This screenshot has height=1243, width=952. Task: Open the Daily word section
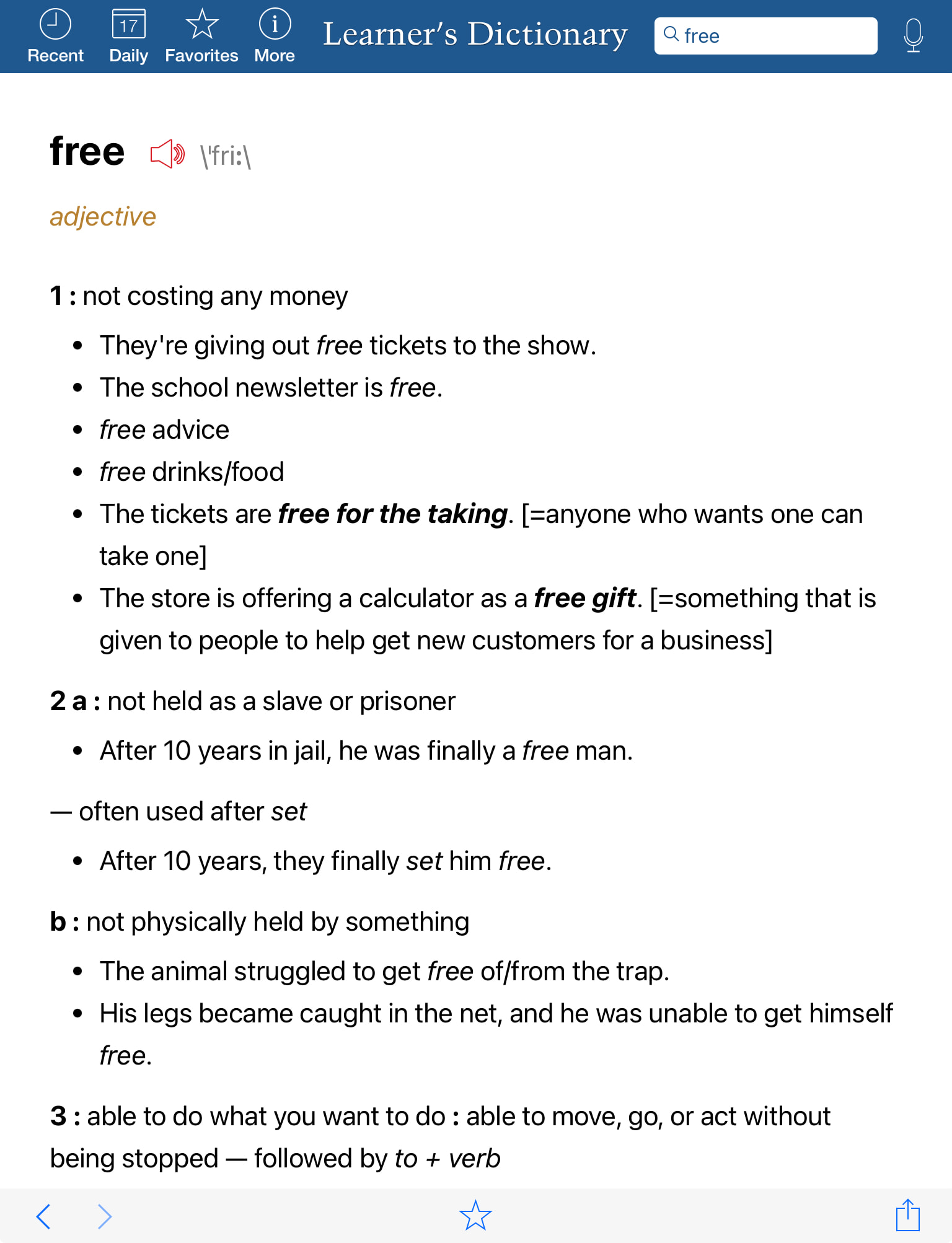pos(128,36)
